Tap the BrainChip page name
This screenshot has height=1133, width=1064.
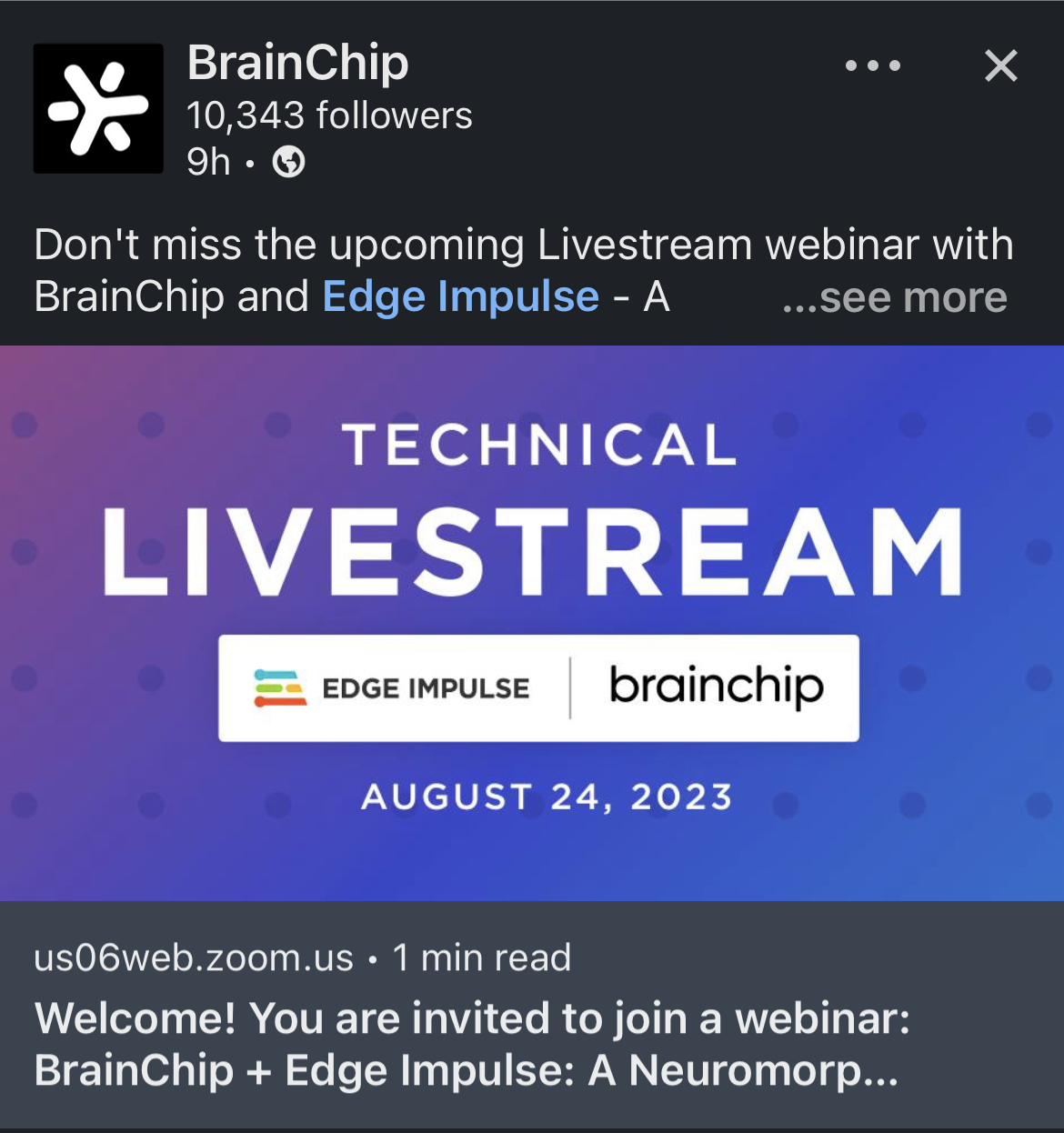(x=297, y=63)
